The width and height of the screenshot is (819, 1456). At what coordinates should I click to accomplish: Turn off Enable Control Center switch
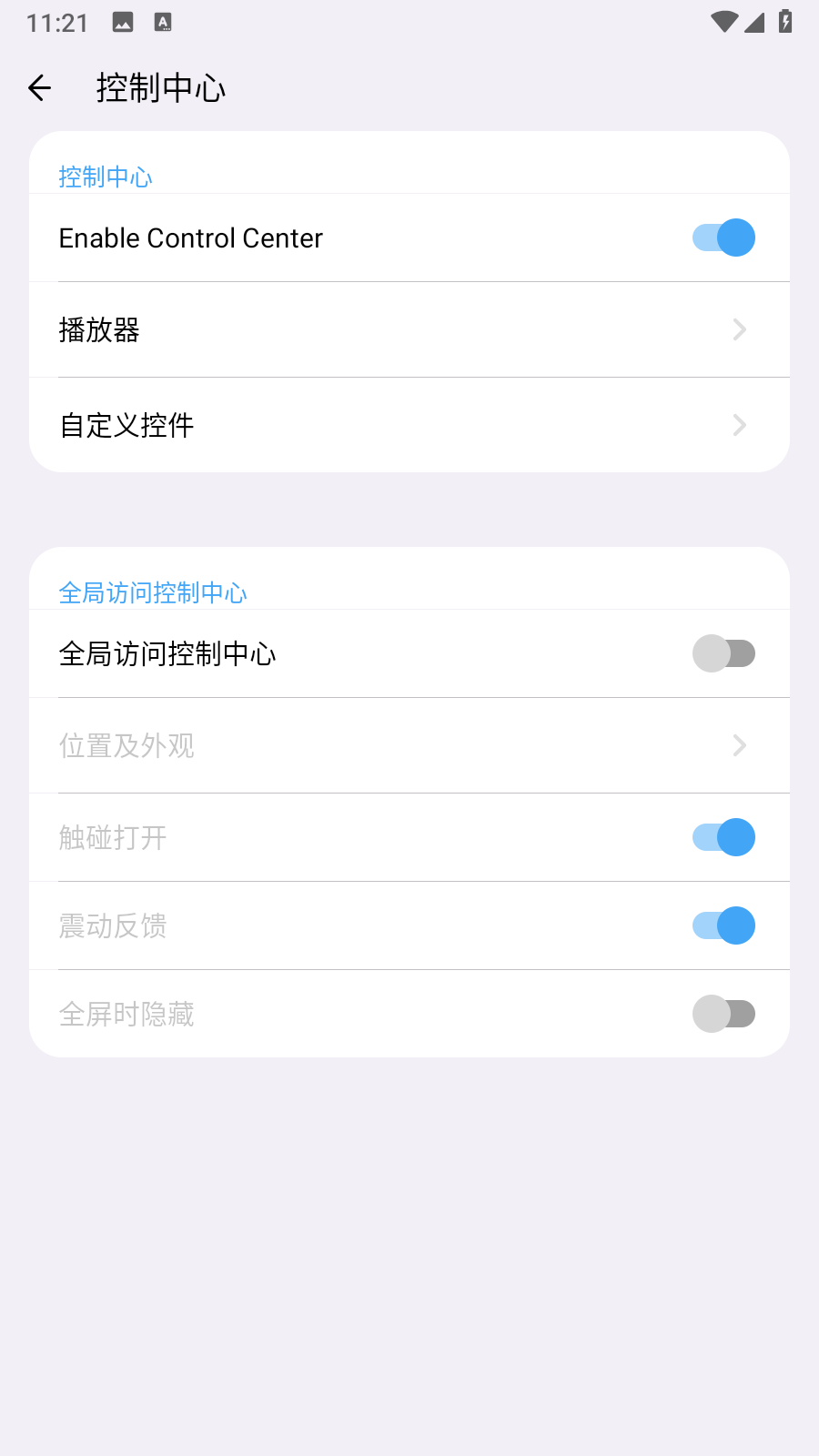click(x=723, y=238)
